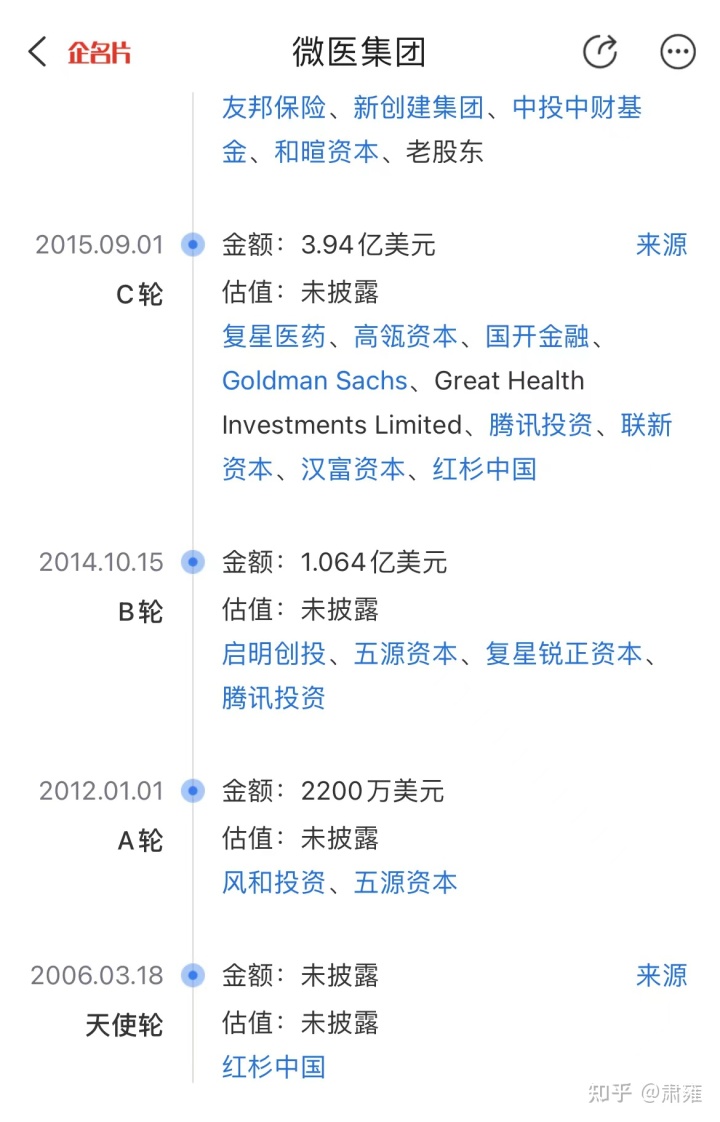Open the 腾讯投资 link in the B轮 round
This screenshot has height=1122, width=720.
pyautogui.click(x=273, y=697)
